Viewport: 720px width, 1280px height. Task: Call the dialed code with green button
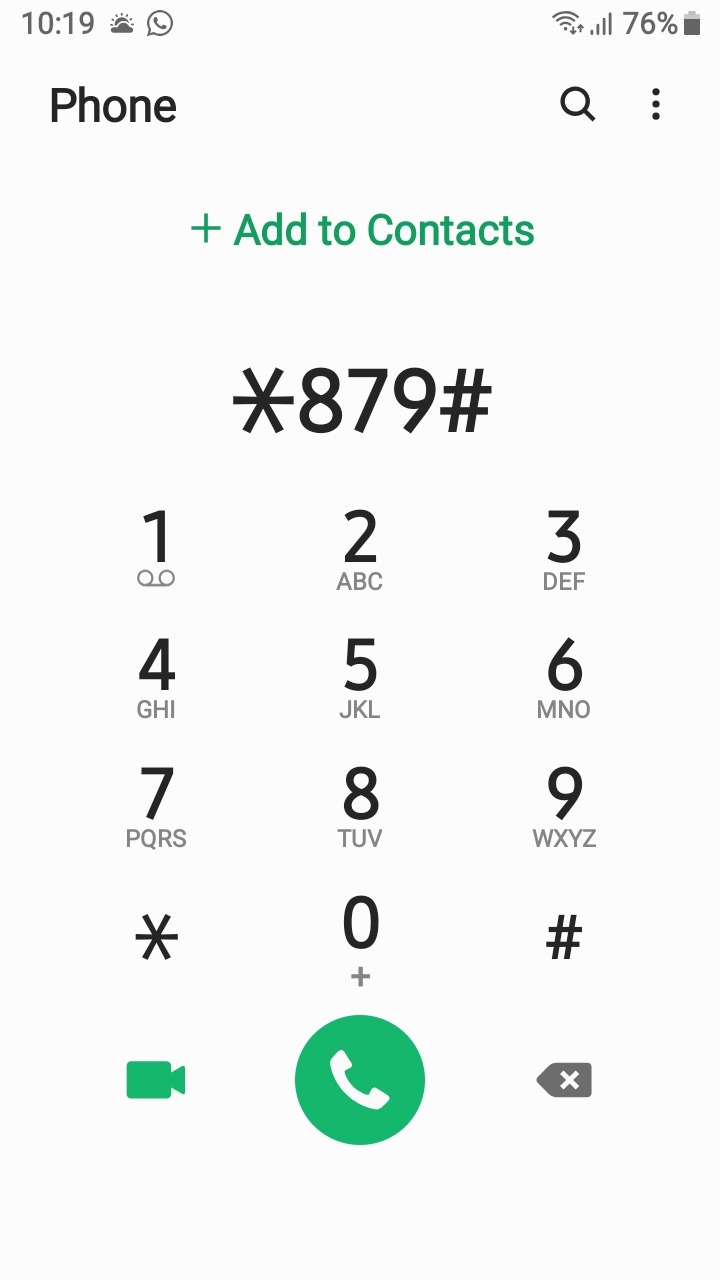[360, 1079]
